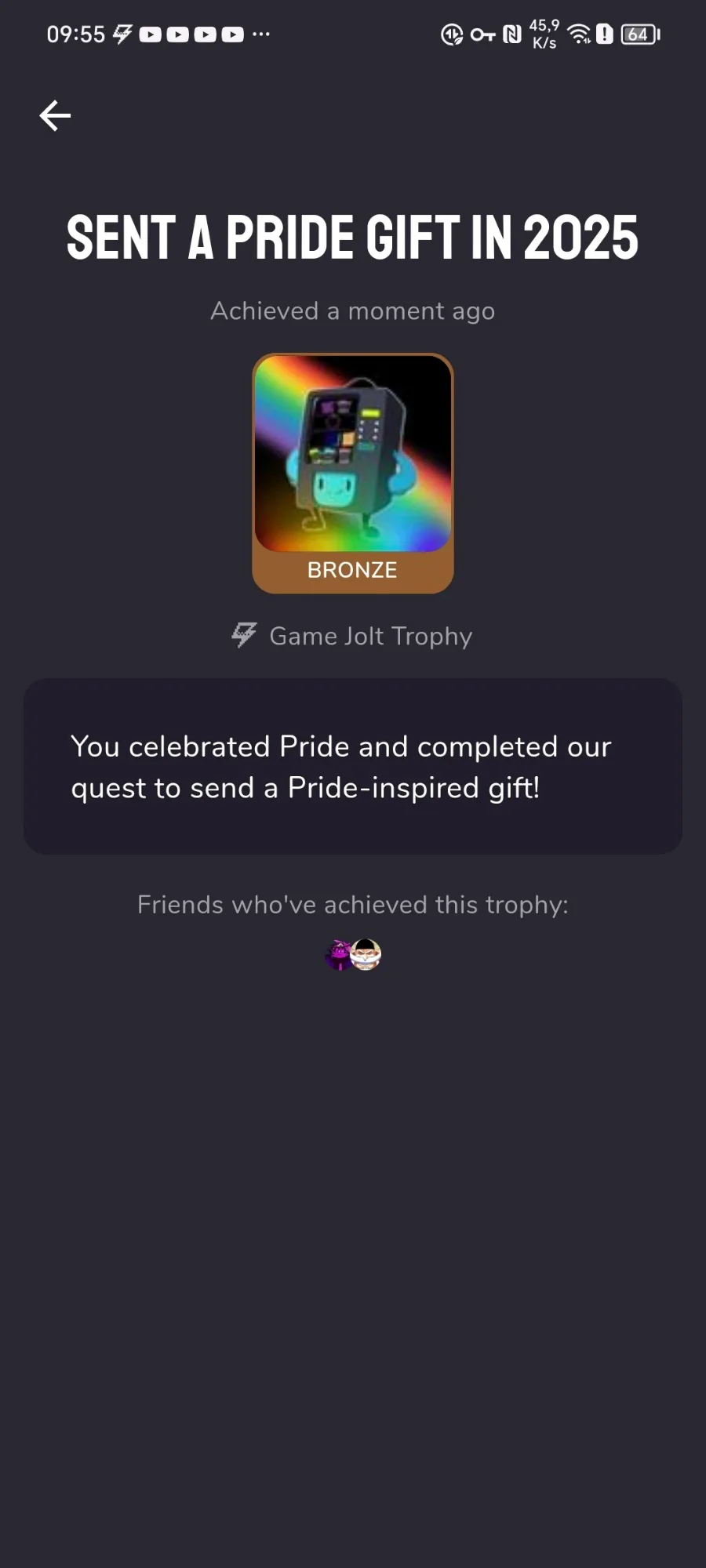Image resolution: width=706 pixels, height=1568 pixels.
Task: Open the purple friend avatar
Action: point(337,955)
